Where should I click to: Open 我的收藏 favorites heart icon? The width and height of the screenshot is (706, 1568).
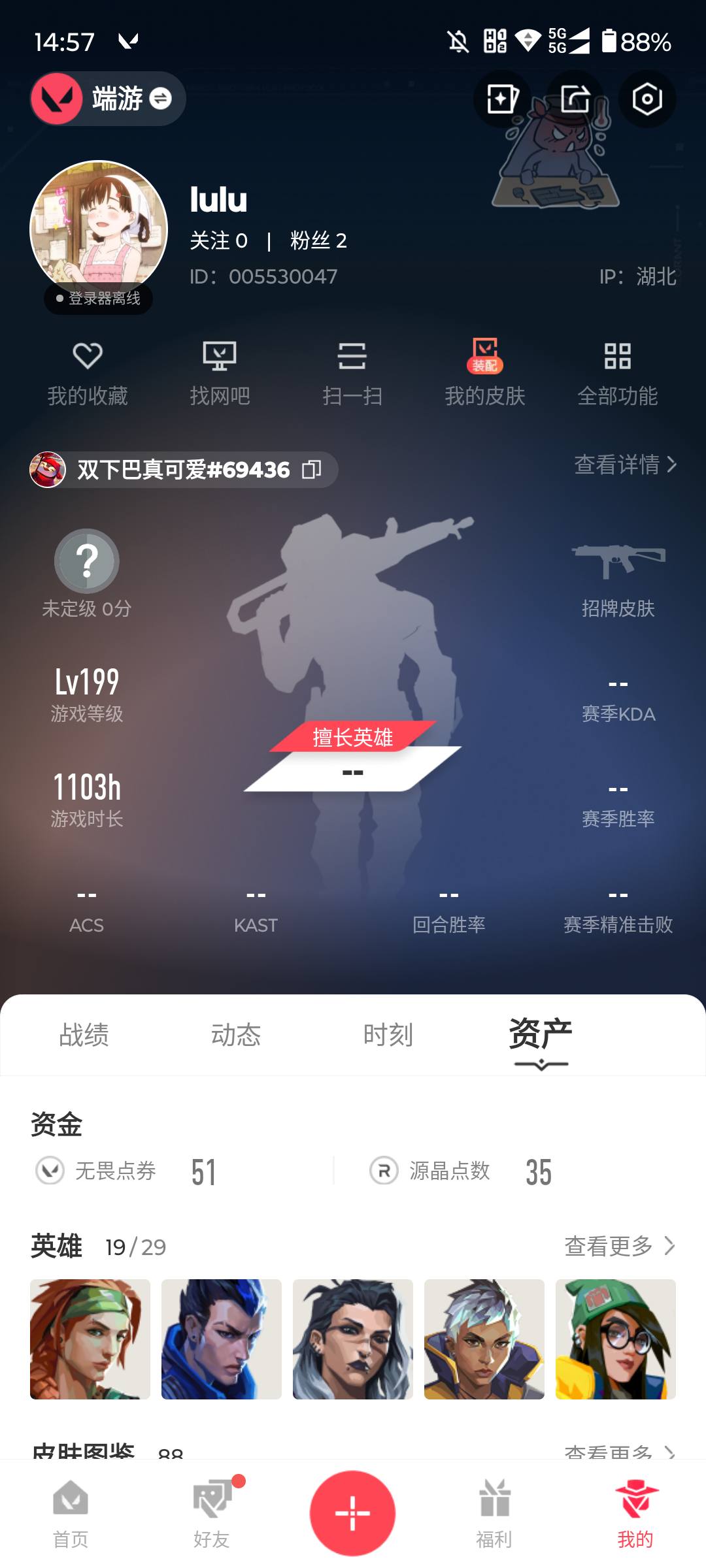88,372
